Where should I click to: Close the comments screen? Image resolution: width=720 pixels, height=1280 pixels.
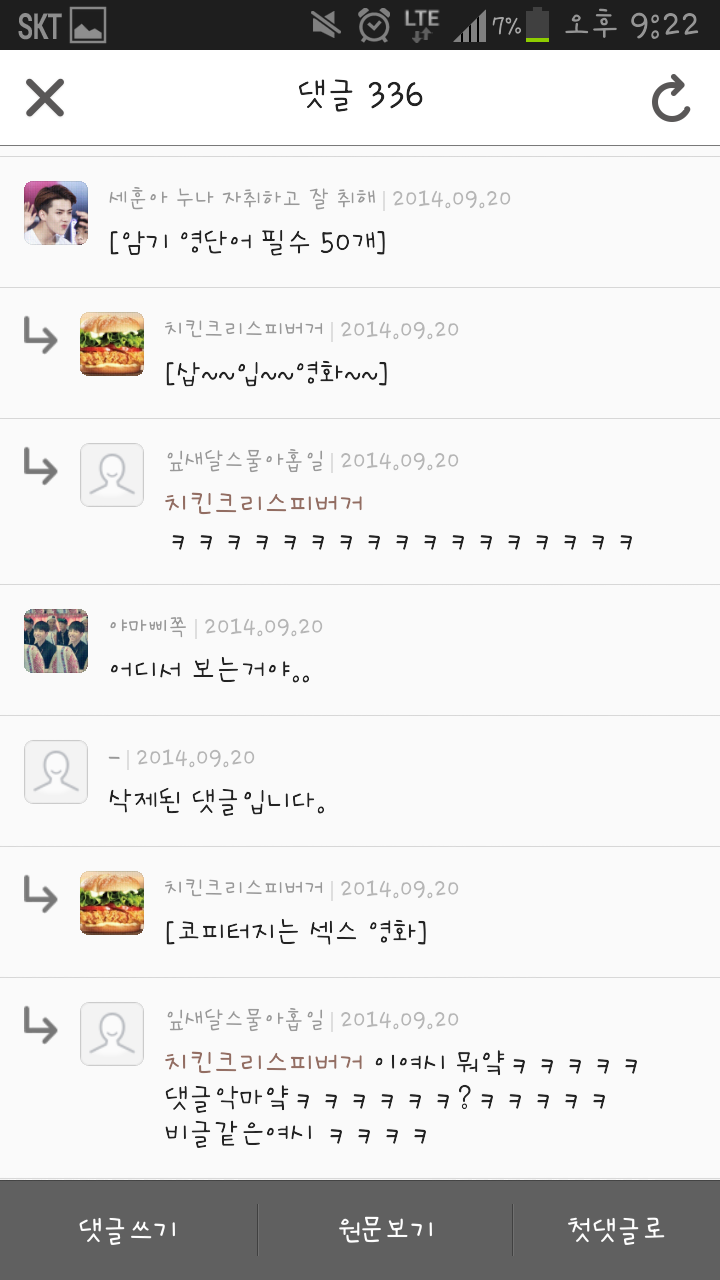(45, 97)
